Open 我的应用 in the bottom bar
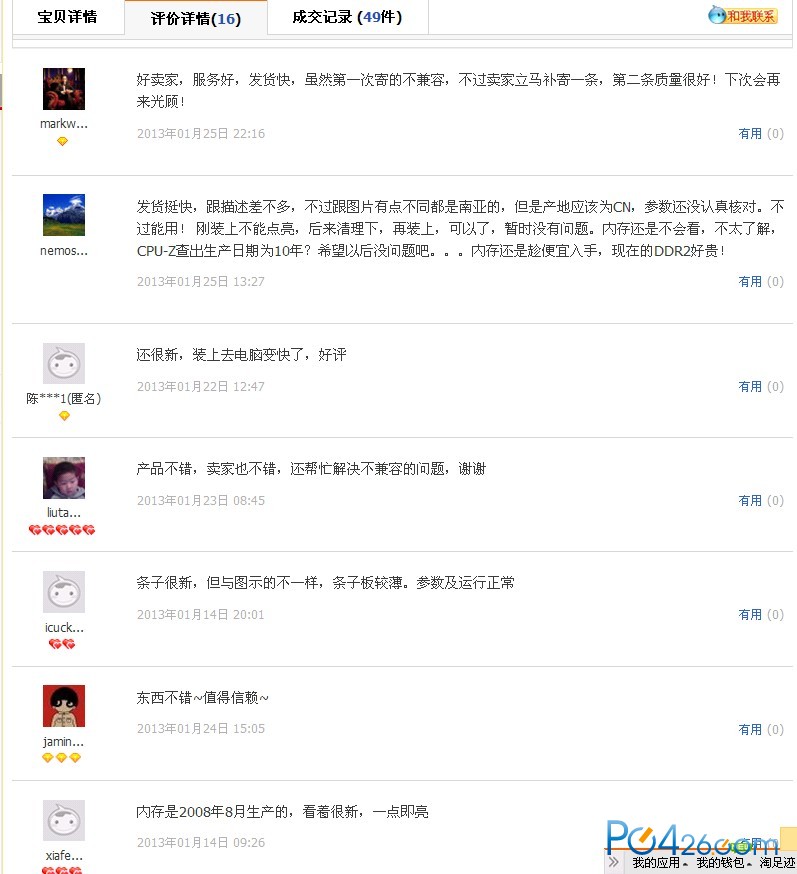 pyautogui.click(x=656, y=862)
